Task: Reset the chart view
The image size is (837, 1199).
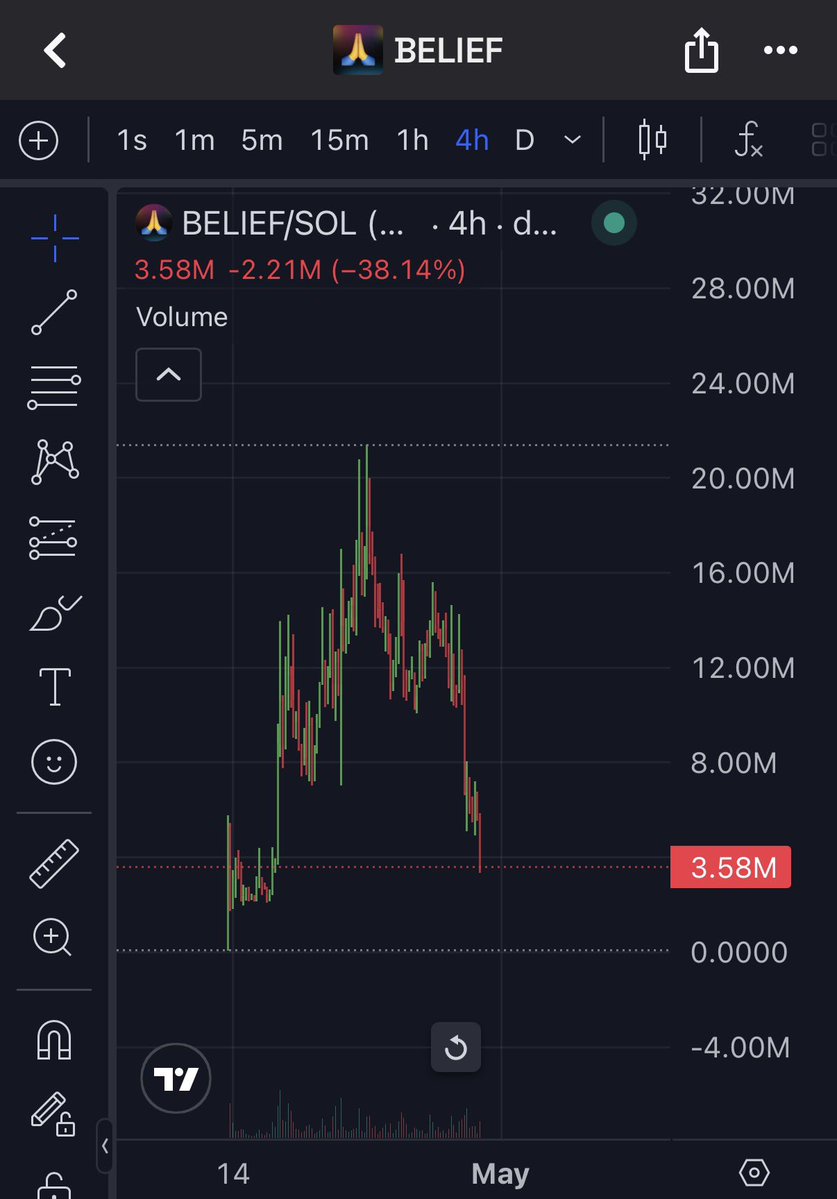Action: coord(456,1047)
